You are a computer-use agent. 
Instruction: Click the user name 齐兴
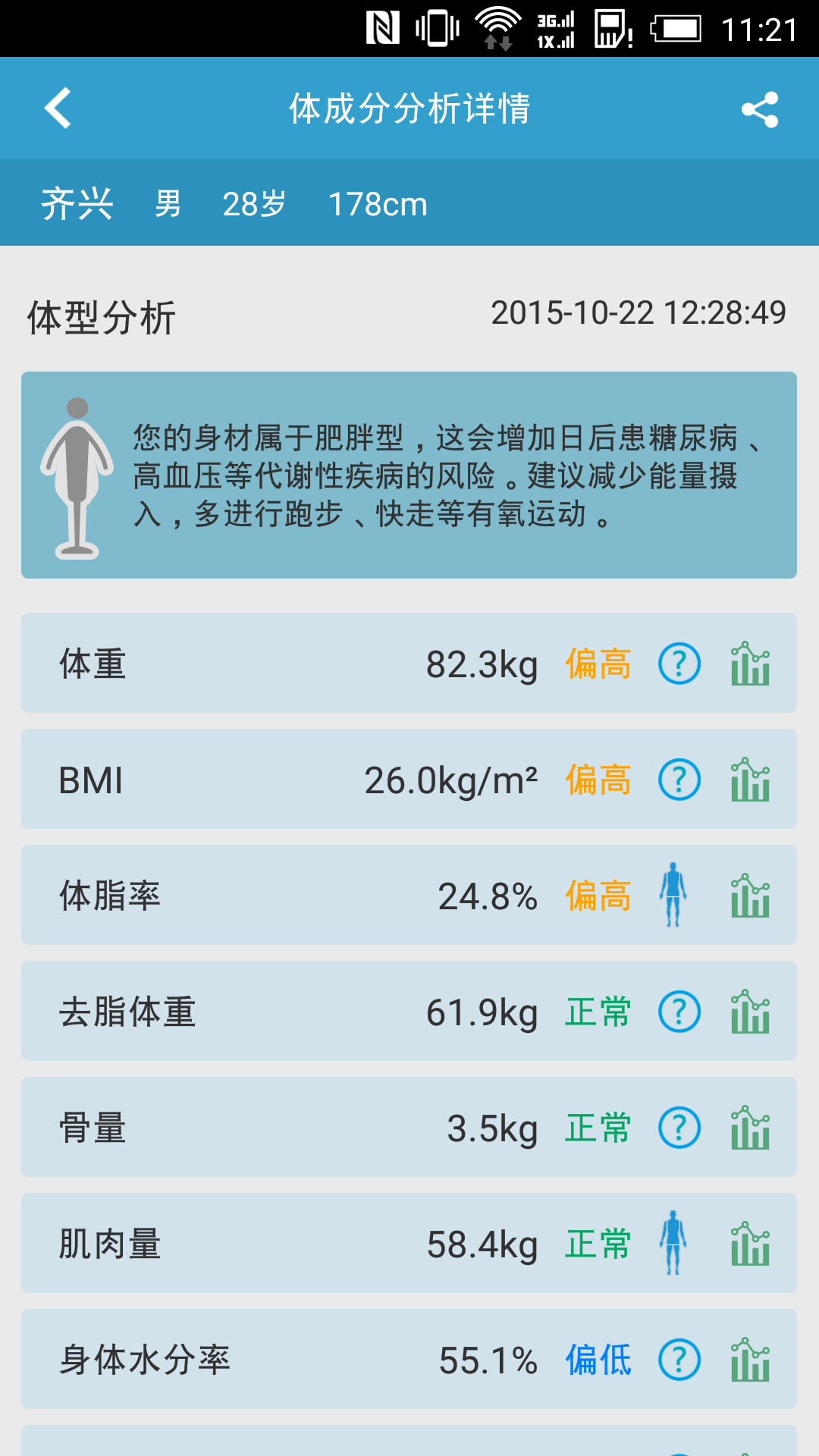tap(78, 203)
